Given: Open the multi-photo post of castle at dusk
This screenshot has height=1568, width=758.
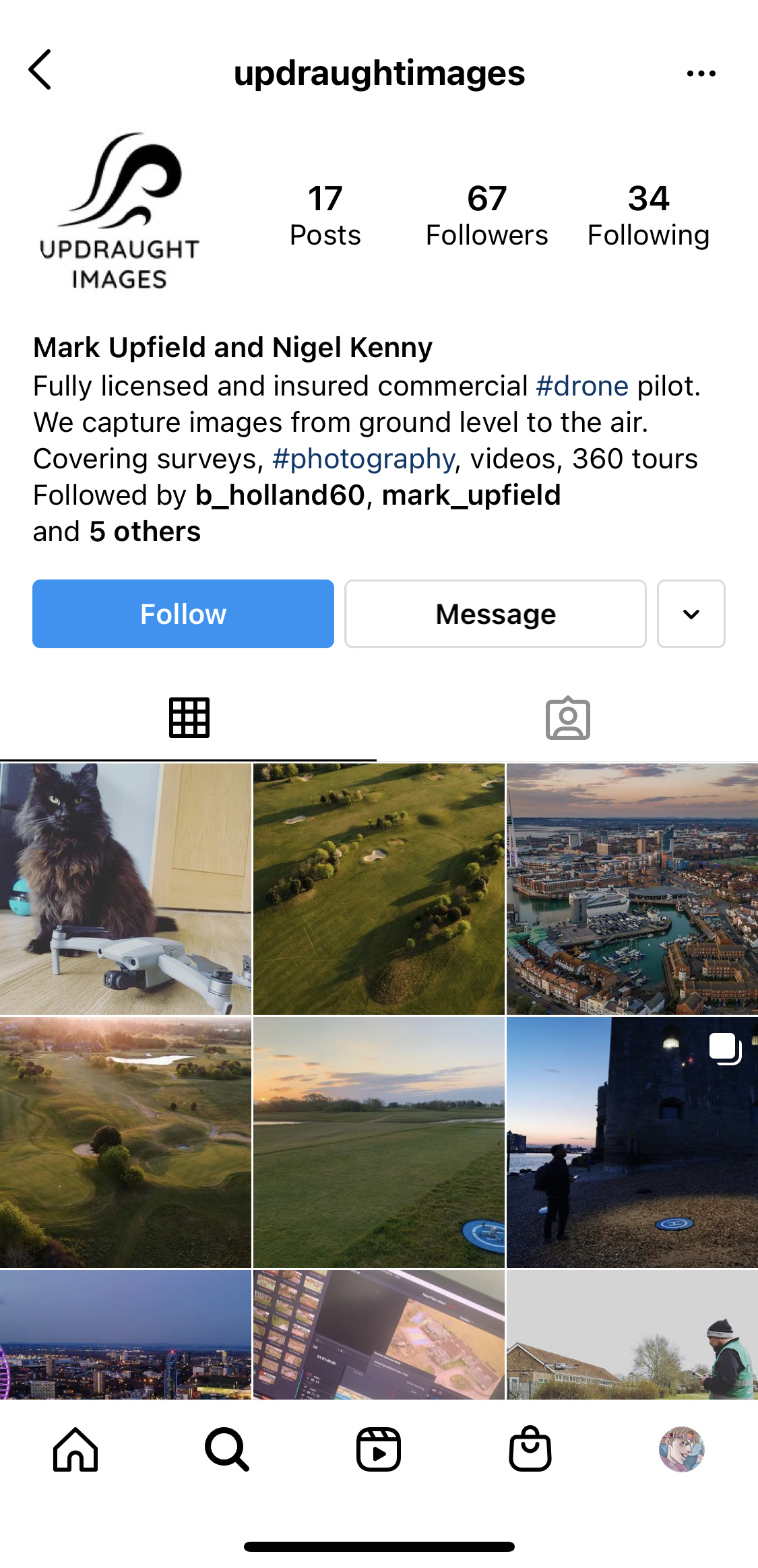Looking at the screenshot, I should (632, 1142).
